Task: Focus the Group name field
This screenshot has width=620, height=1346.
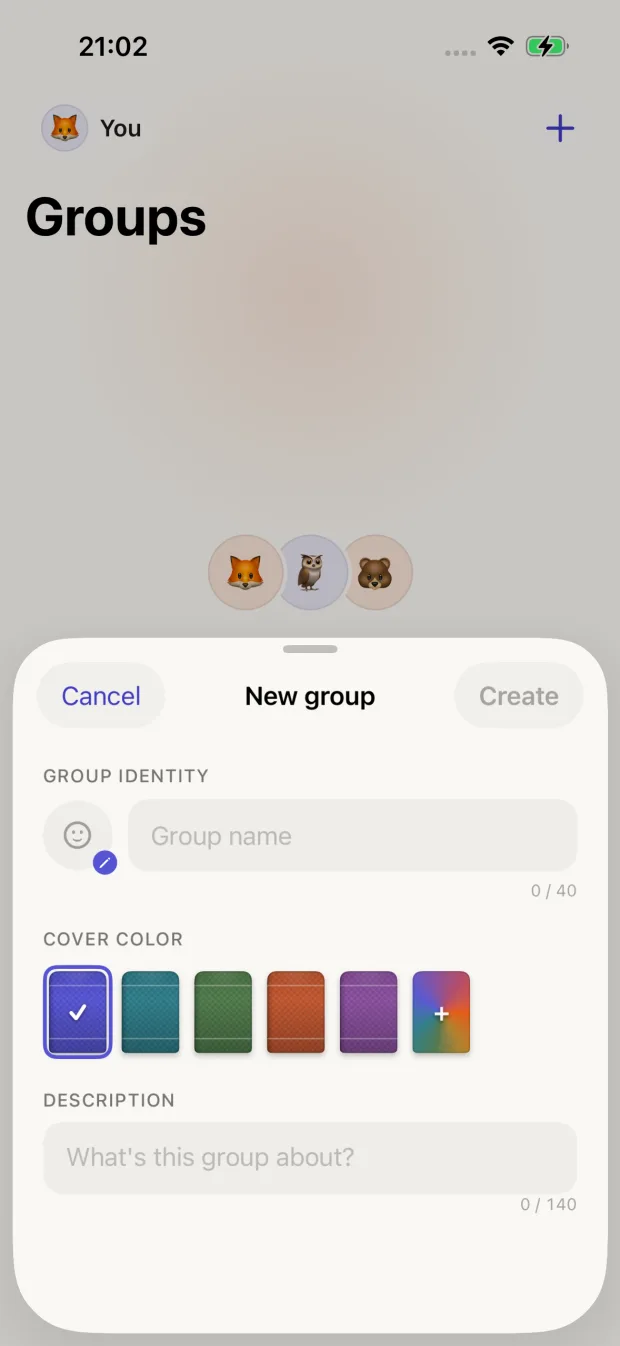Action: (x=353, y=836)
